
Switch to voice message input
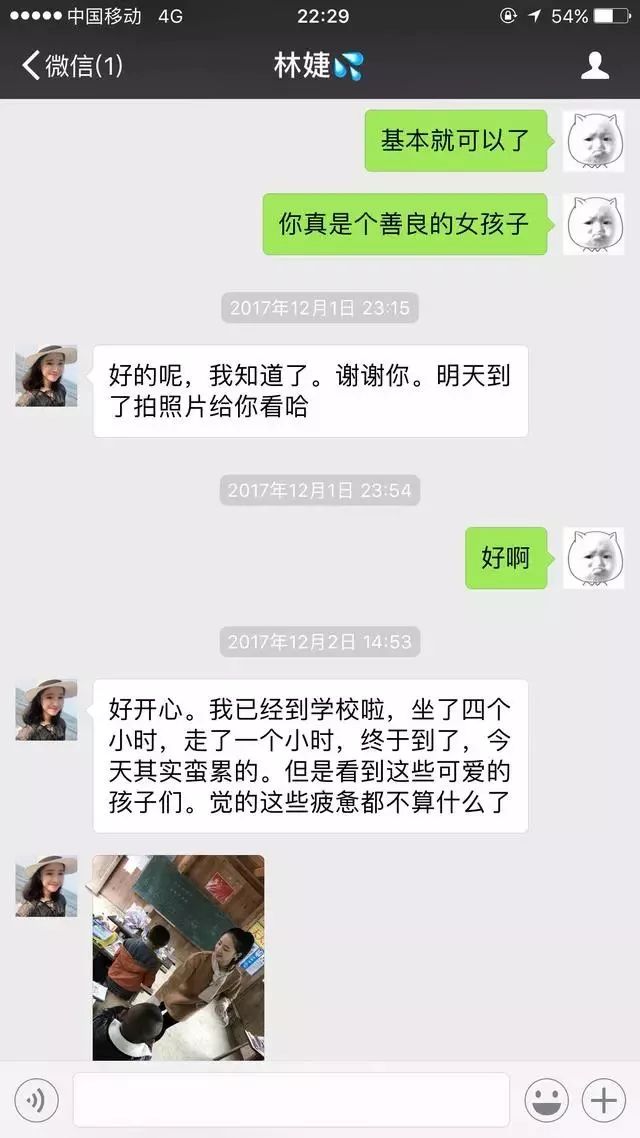[x=36, y=1101]
